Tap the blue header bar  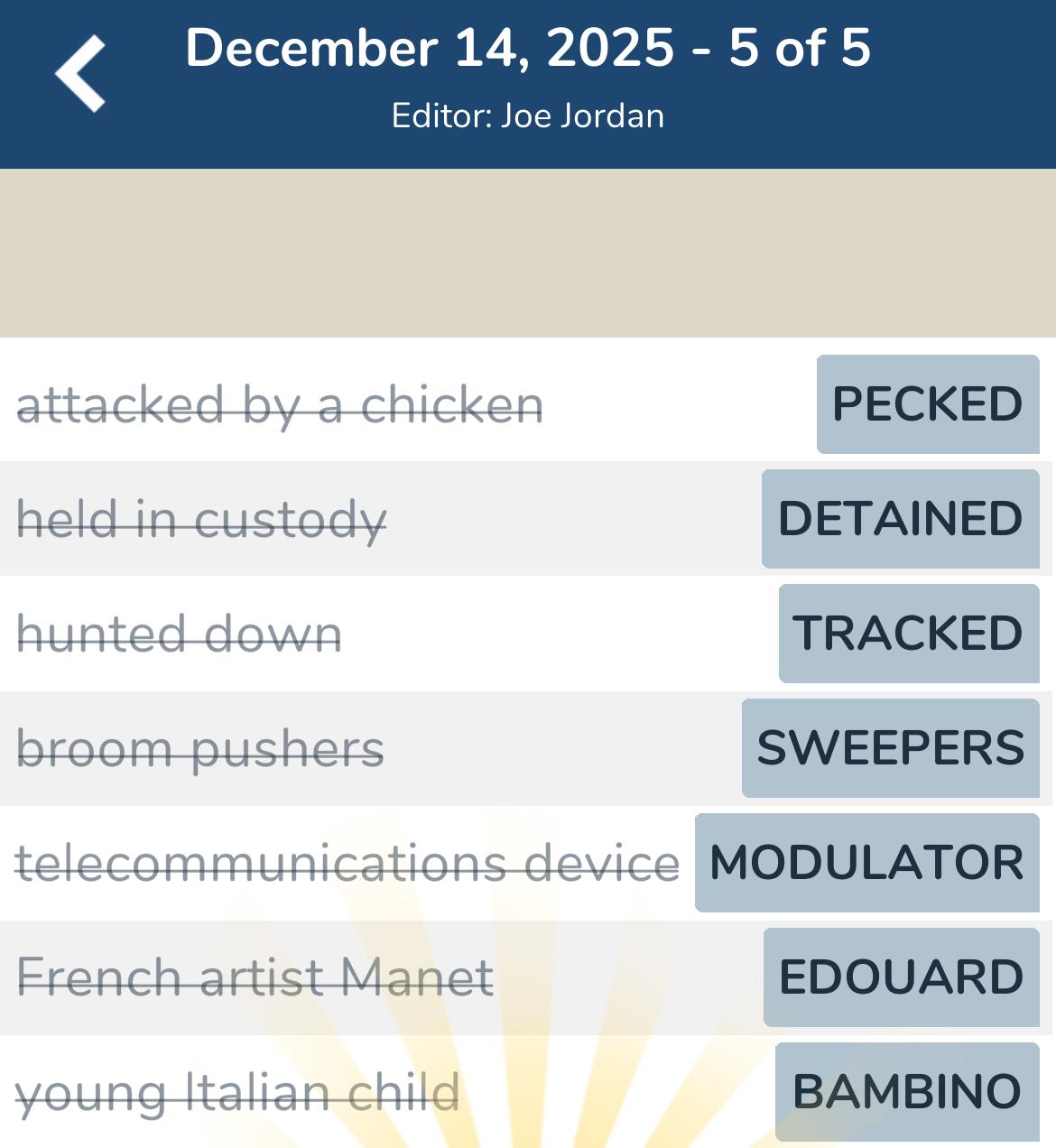[x=527, y=83]
